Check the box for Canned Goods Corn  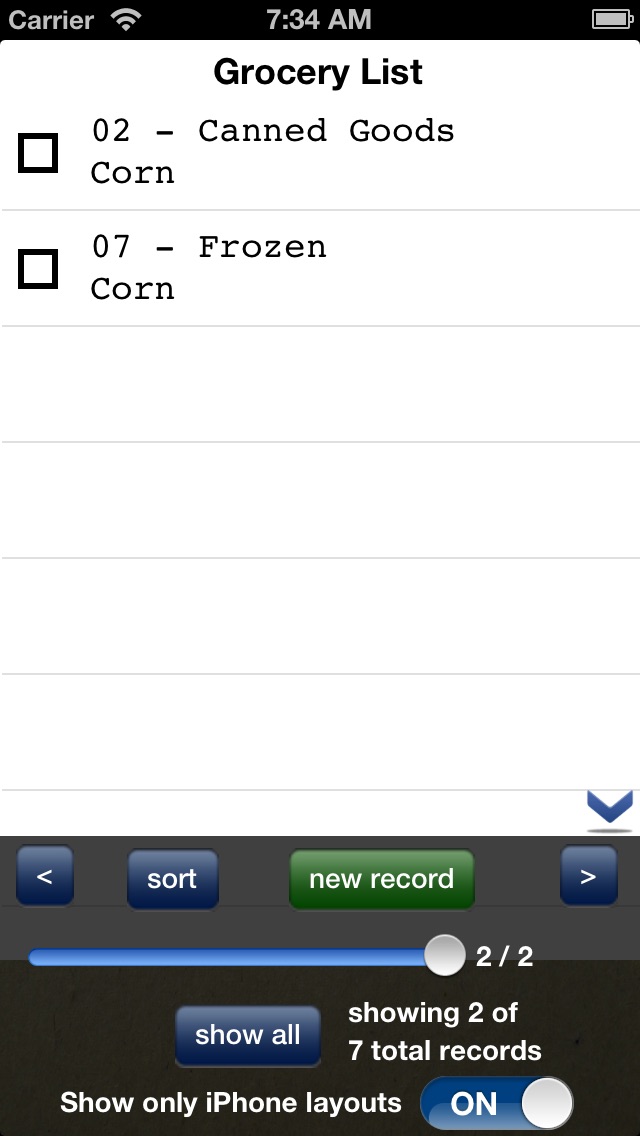38,153
